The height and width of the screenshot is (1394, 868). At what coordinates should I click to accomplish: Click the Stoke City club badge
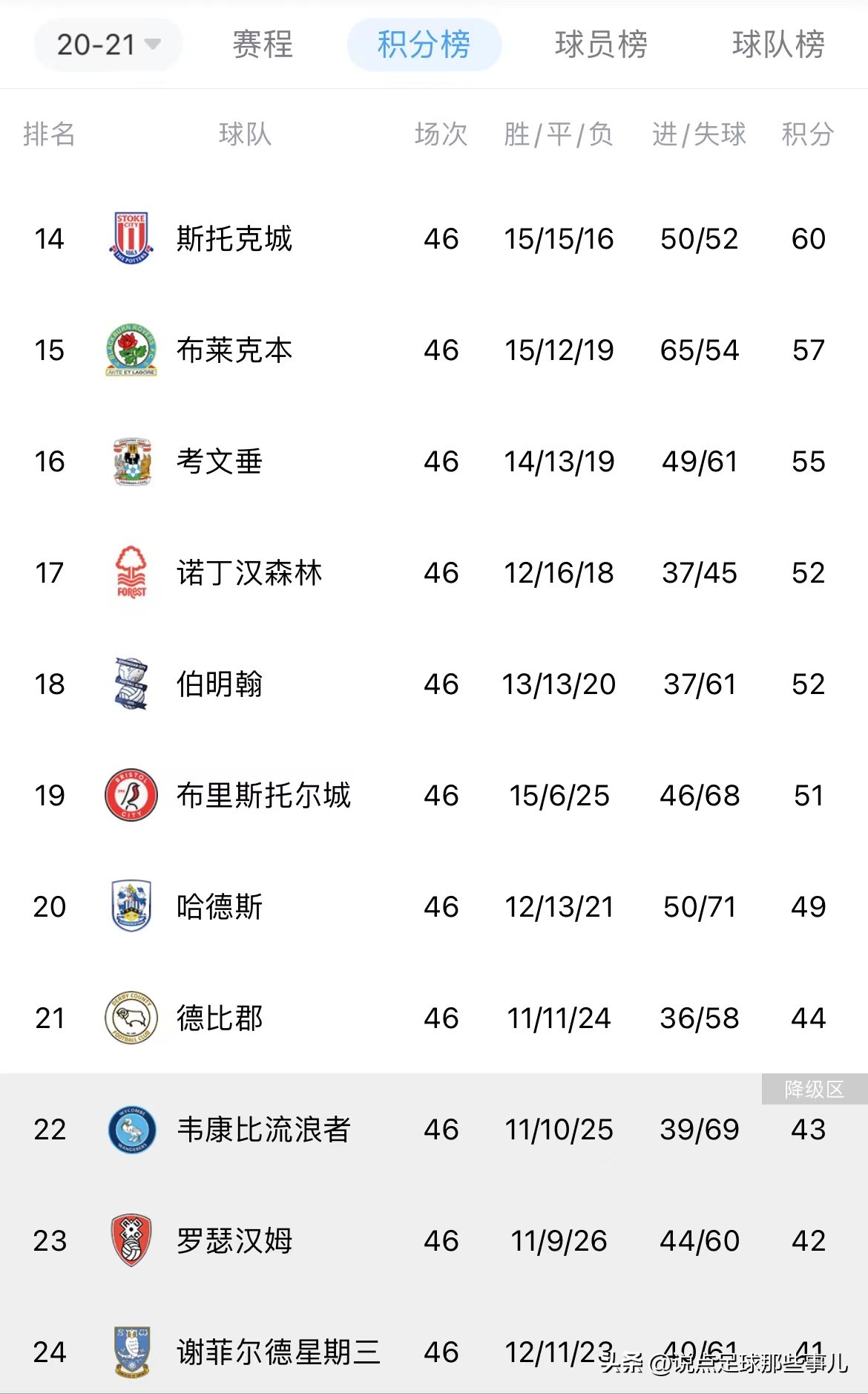130,238
